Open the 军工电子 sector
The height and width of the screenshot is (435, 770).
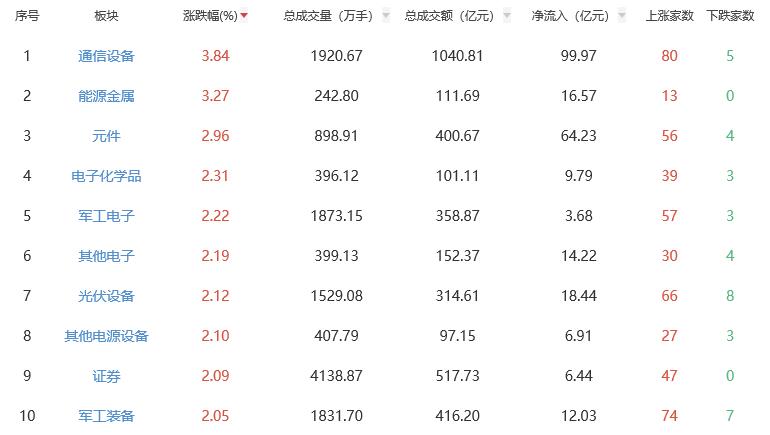[x=106, y=216]
